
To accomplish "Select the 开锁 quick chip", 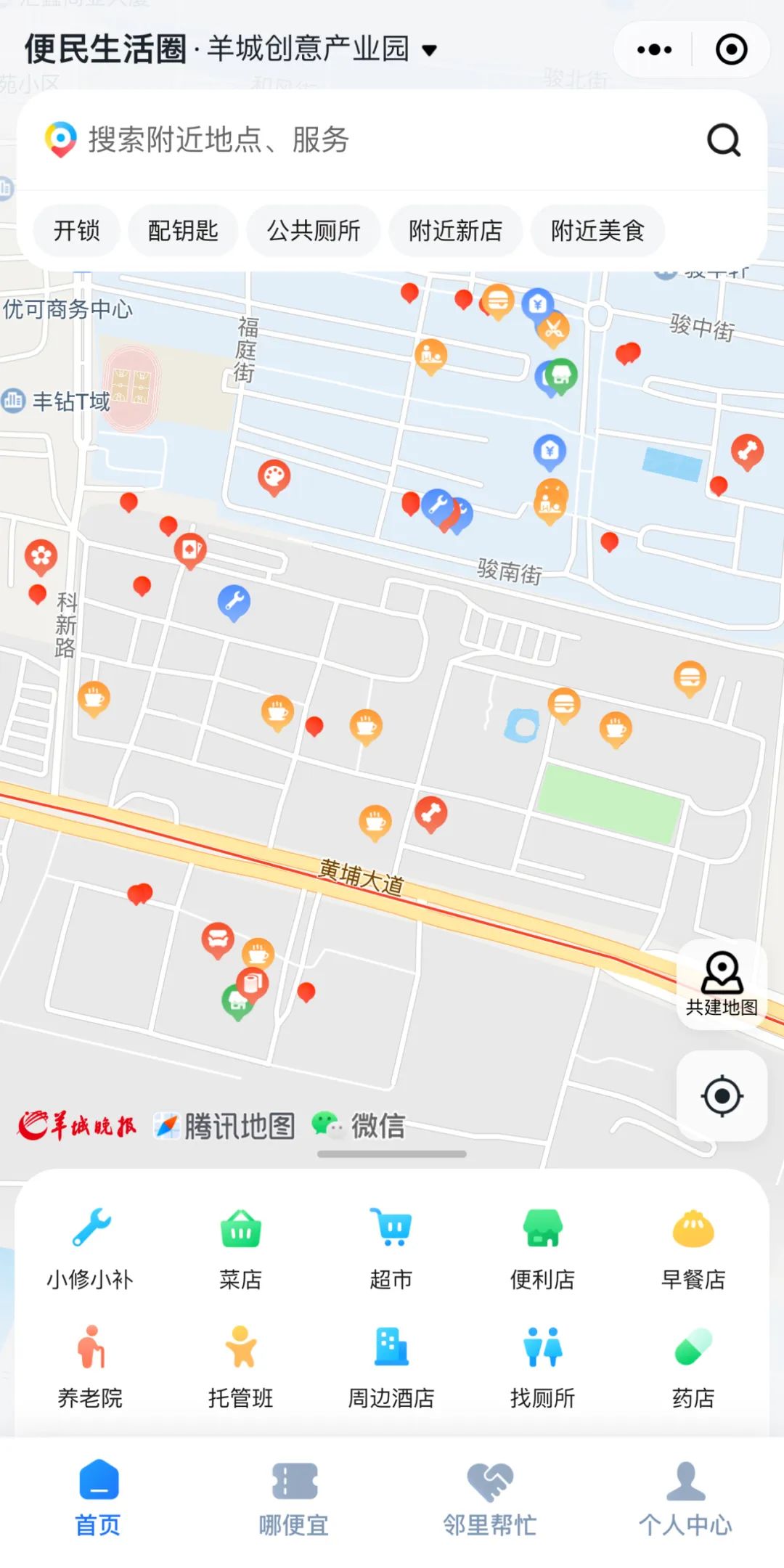I will [x=76, y=231].
